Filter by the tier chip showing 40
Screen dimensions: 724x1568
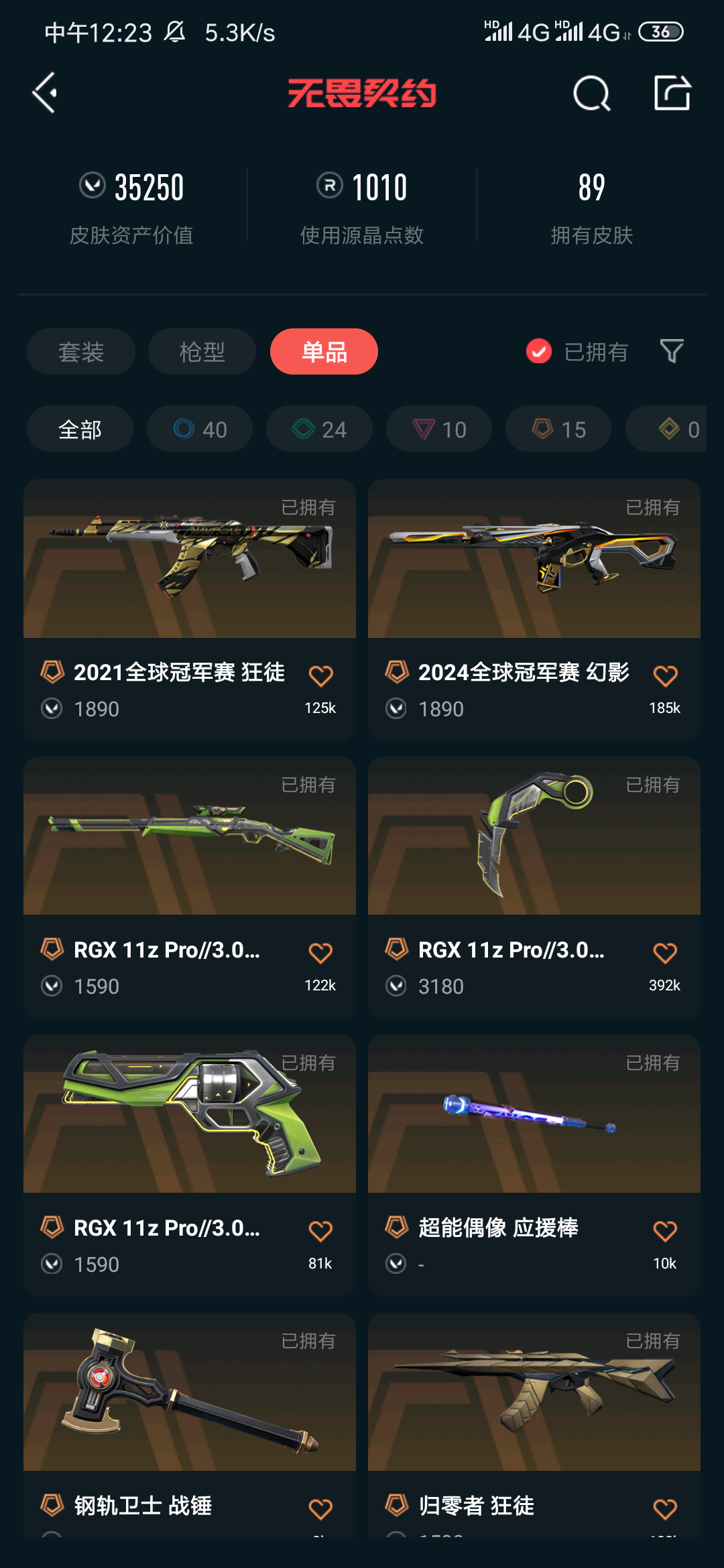coord(200,429)
